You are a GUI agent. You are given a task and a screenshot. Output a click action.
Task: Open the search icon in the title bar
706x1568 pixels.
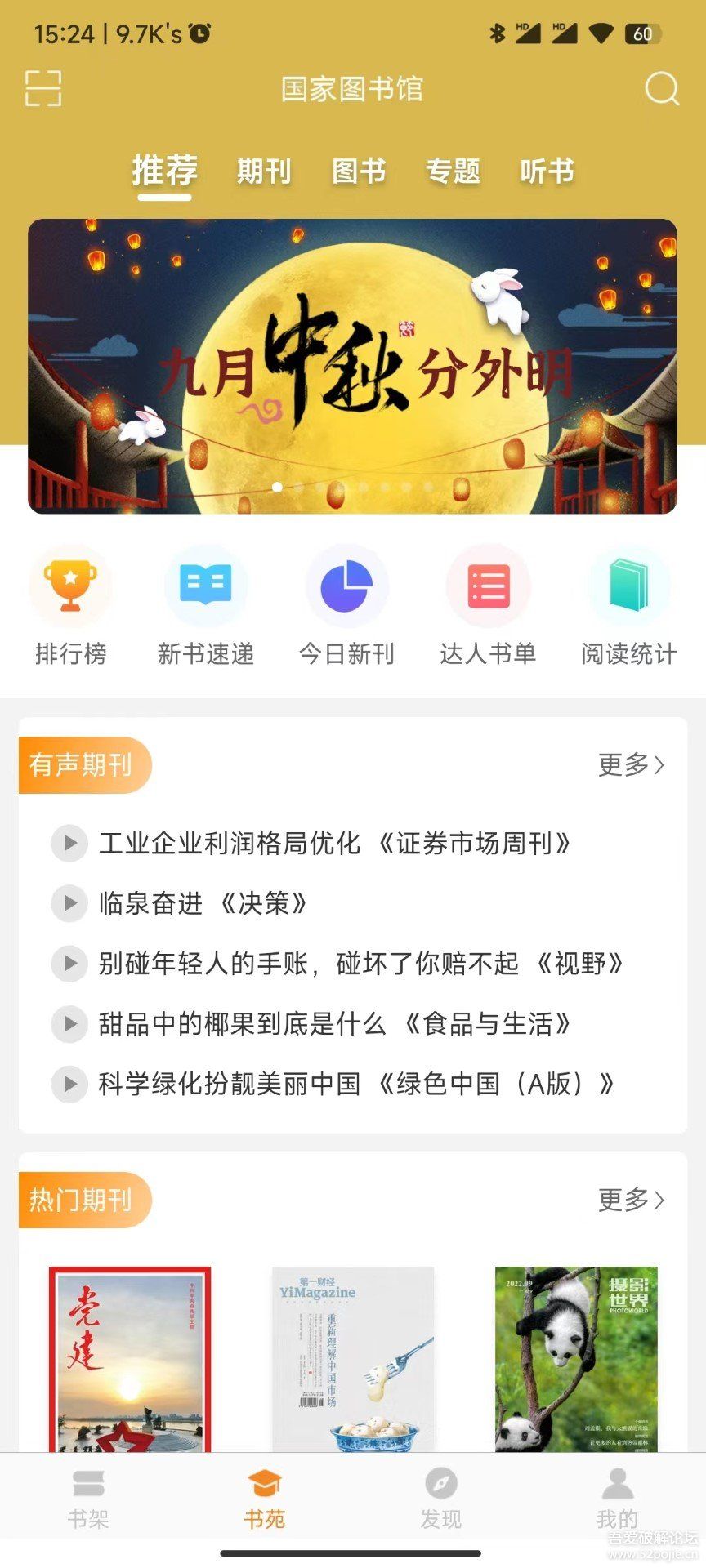click(663, 90)
